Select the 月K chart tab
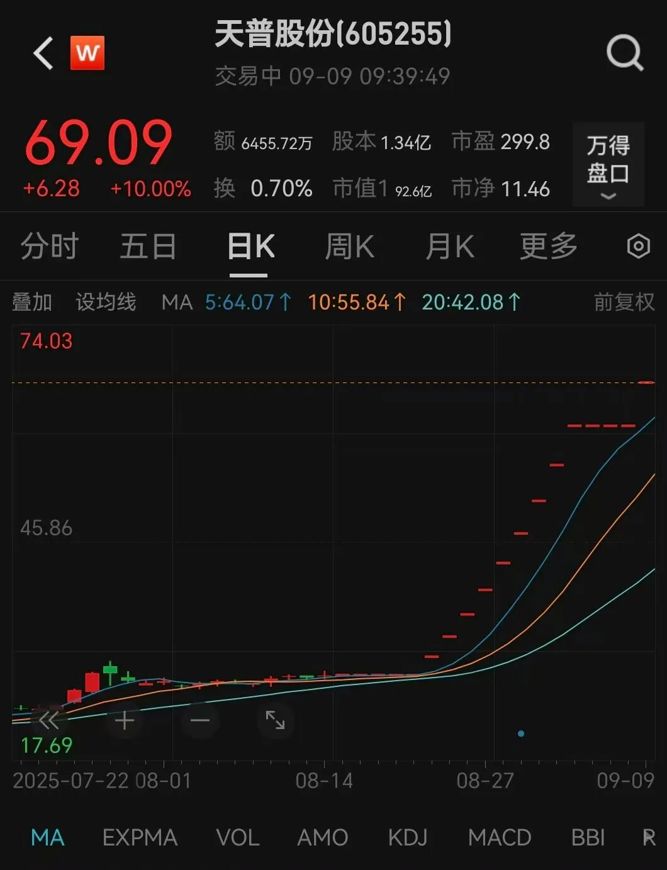 449,246
